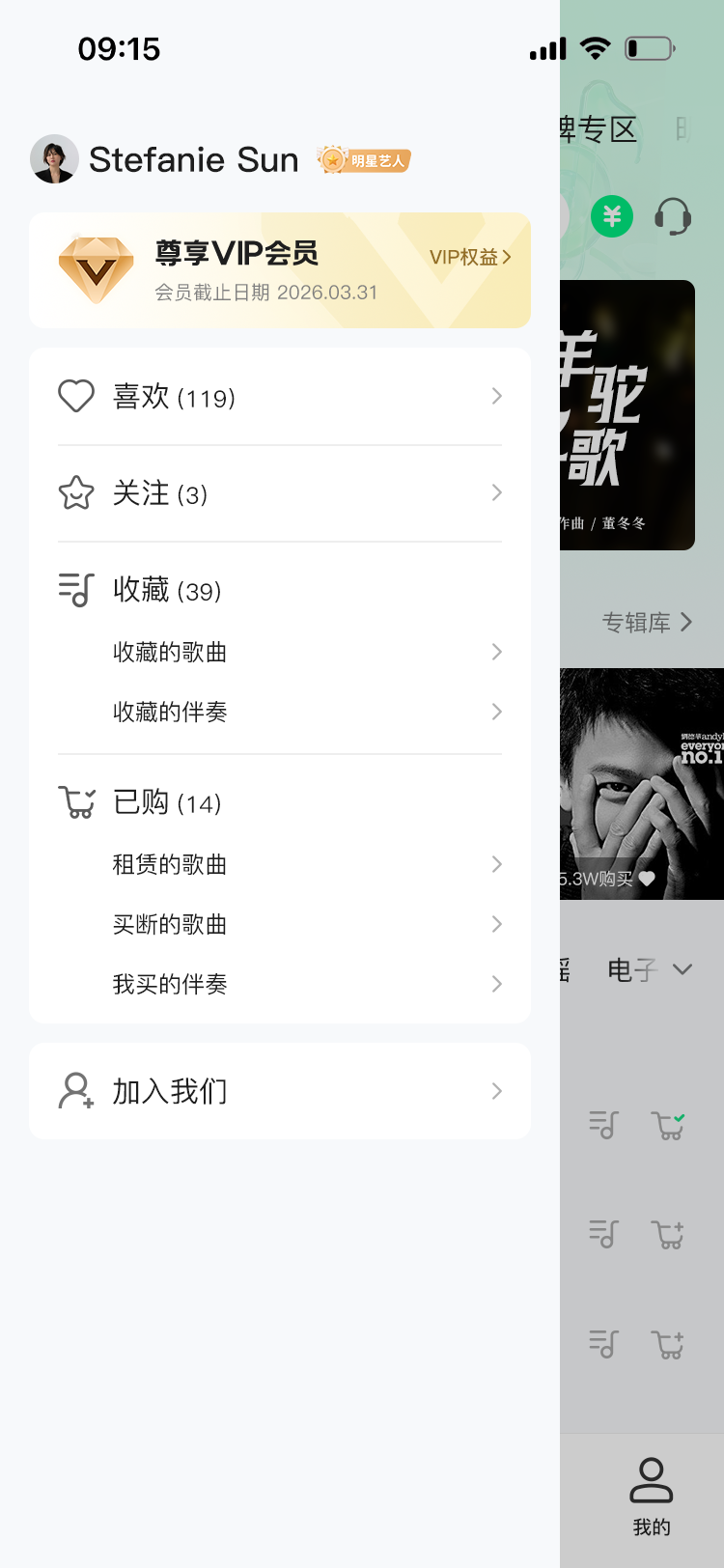
Task: Expand the 电子 genre dropdown
Action: coord(650,969)
